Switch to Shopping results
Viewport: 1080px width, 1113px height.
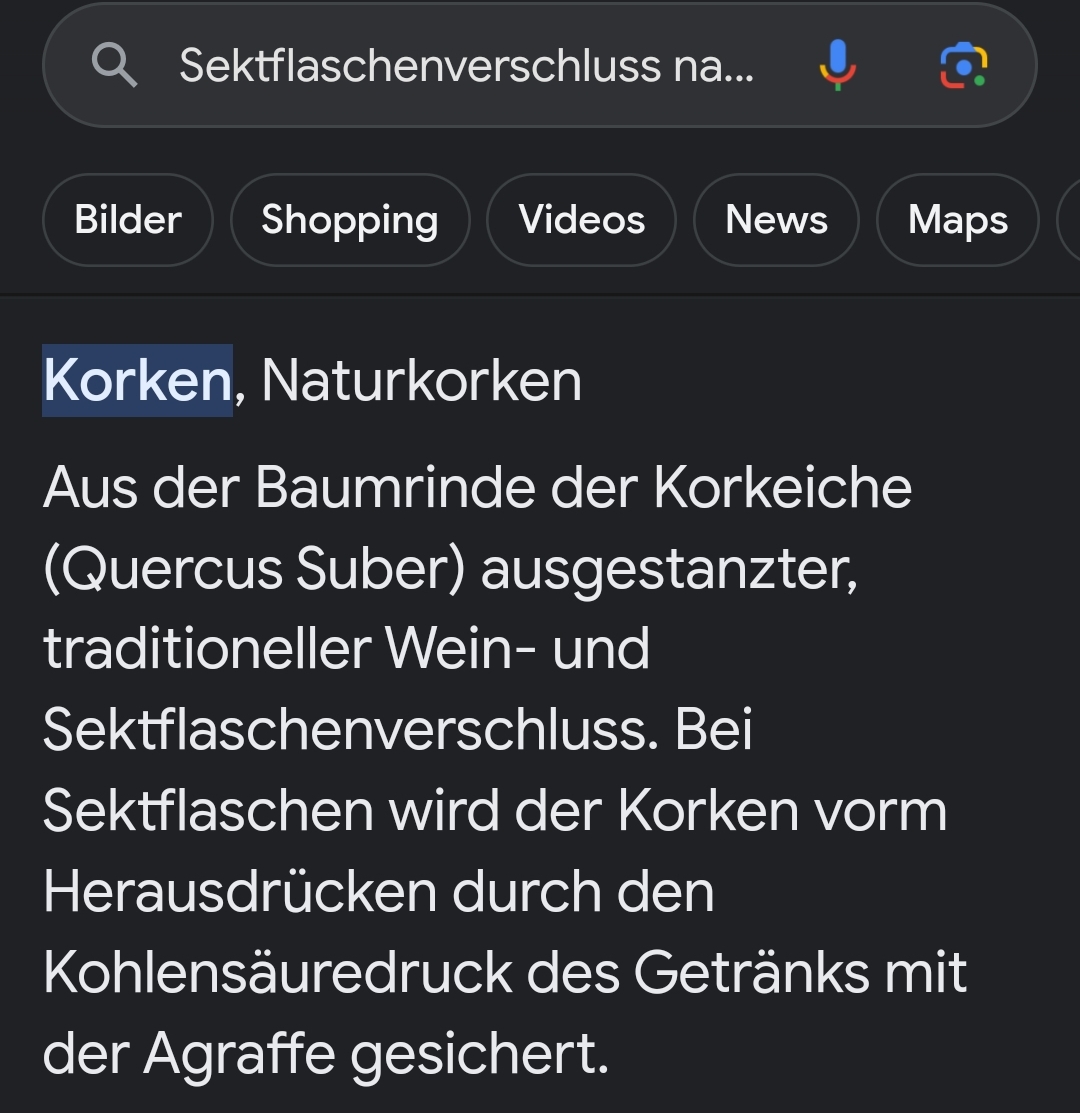coord(350,220)
